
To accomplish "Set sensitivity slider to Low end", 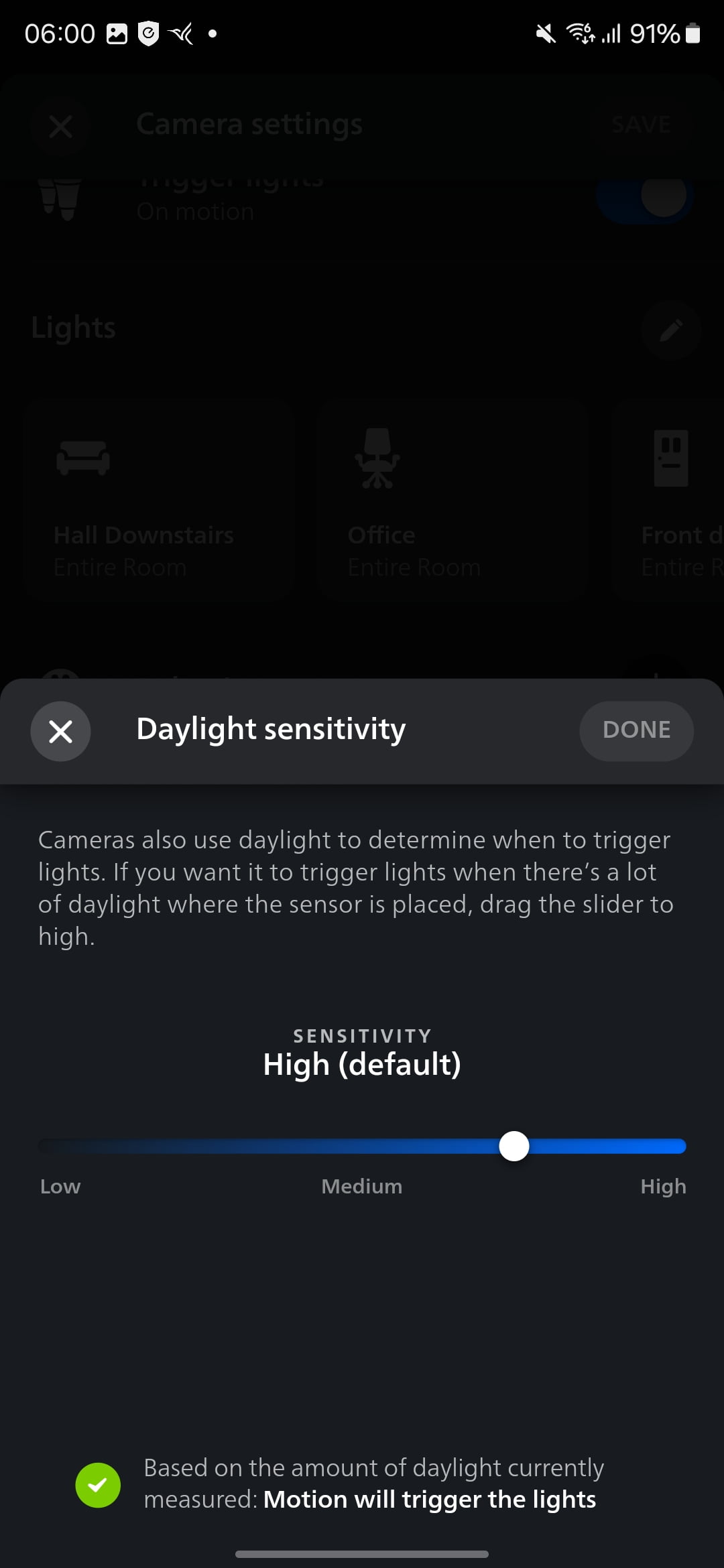I will point(44,1147).
